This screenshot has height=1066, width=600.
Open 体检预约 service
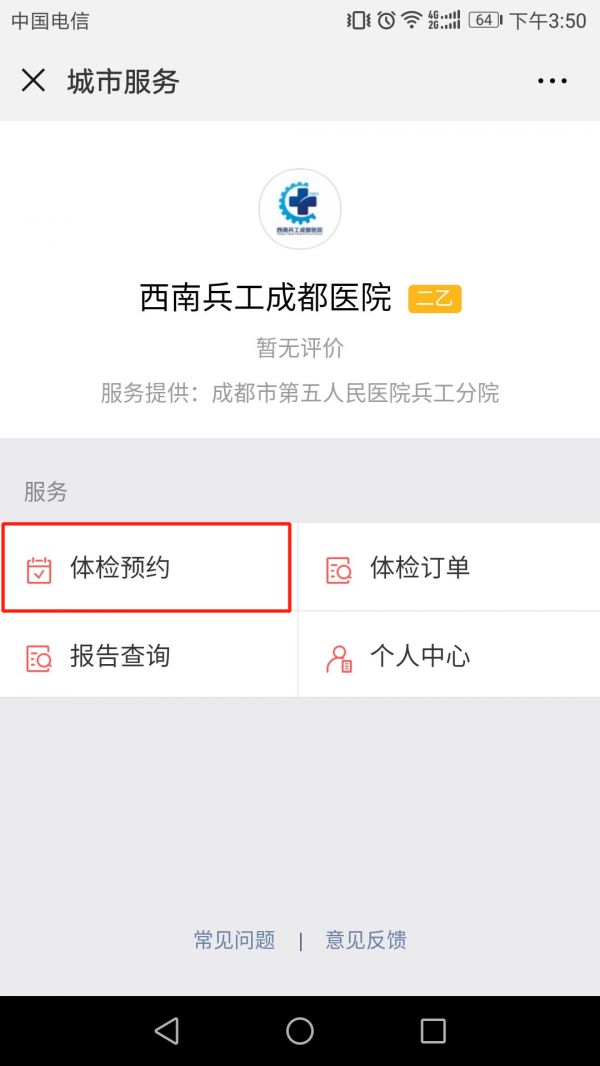tap(148, 568)
